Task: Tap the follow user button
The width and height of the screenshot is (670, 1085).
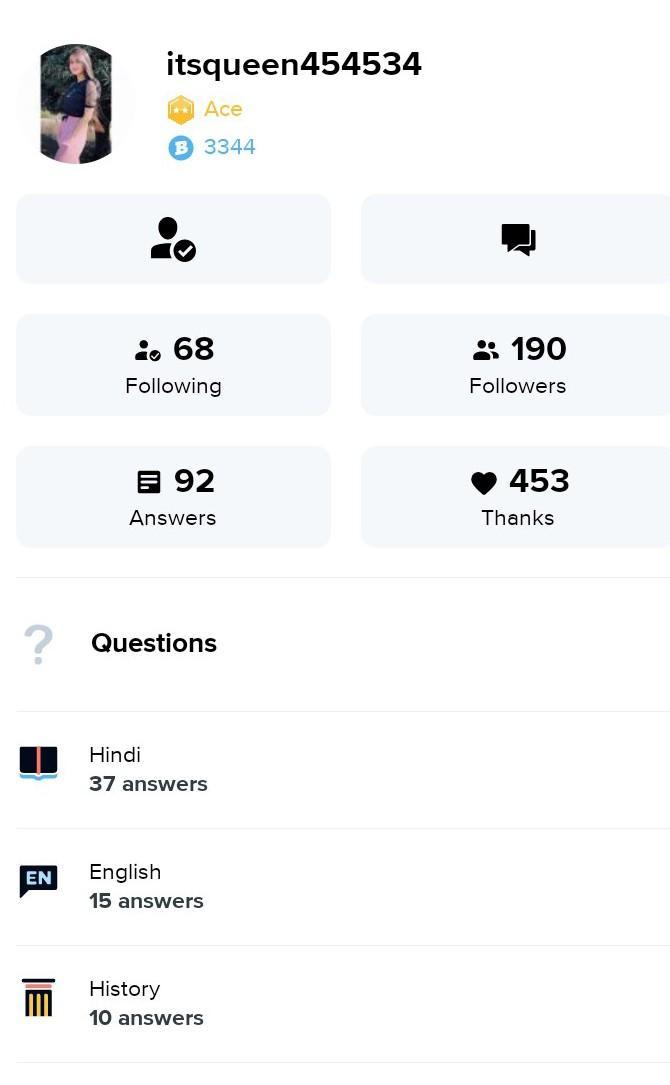Action: [173, 239]
